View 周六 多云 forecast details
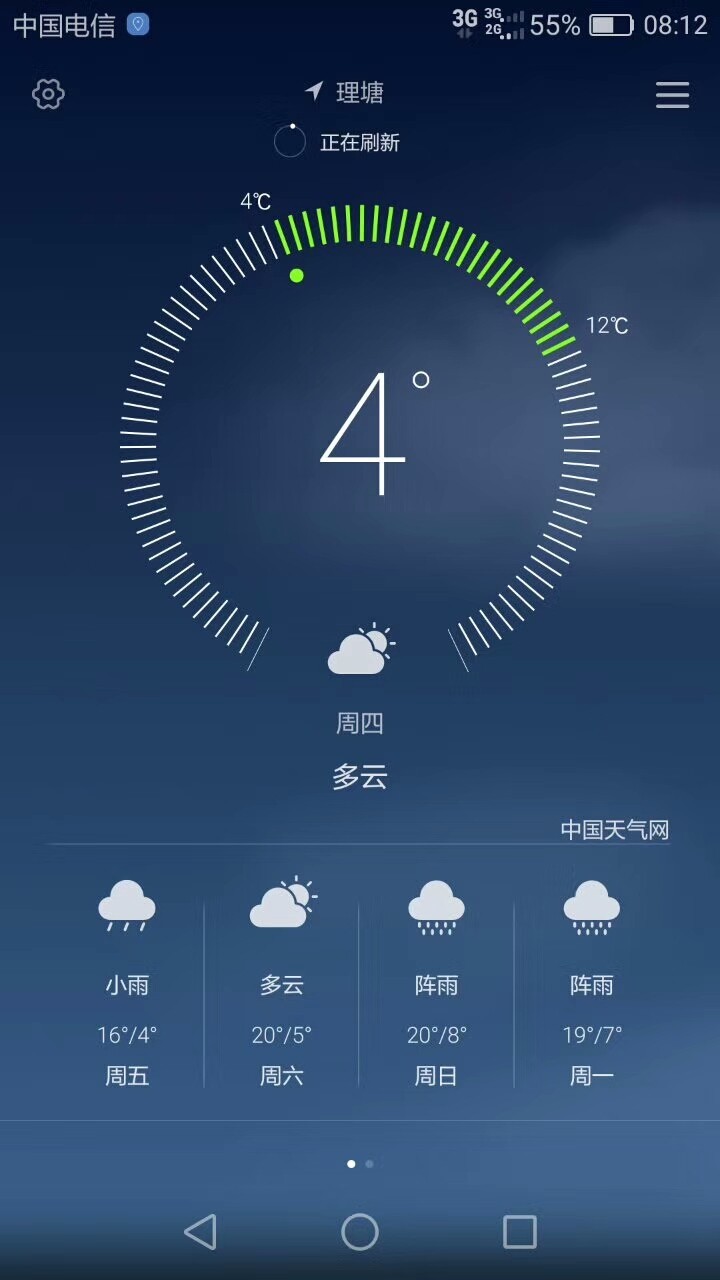720x1280 pixels. [x=282, y=983]
